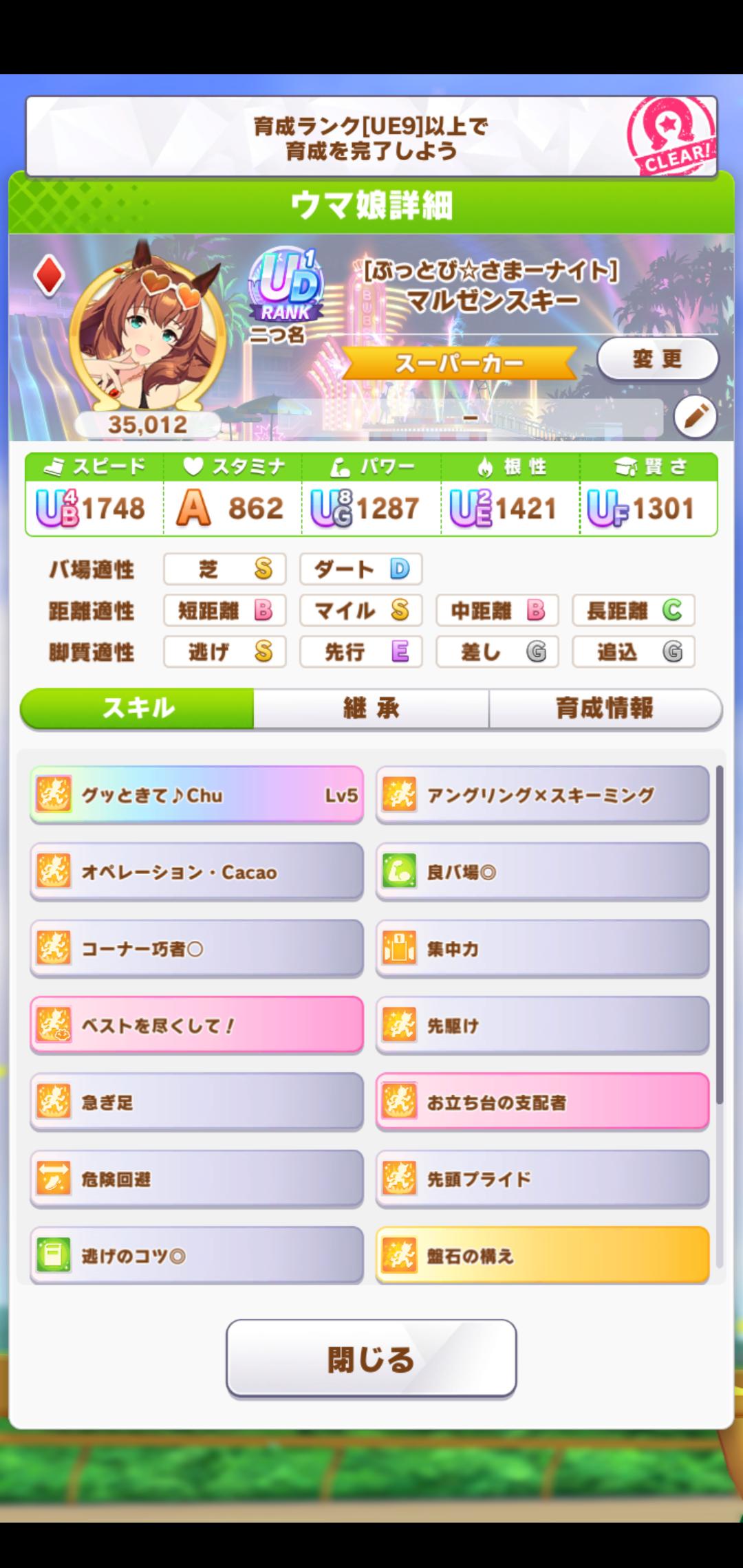View the 危険回避 skill

197,1179
